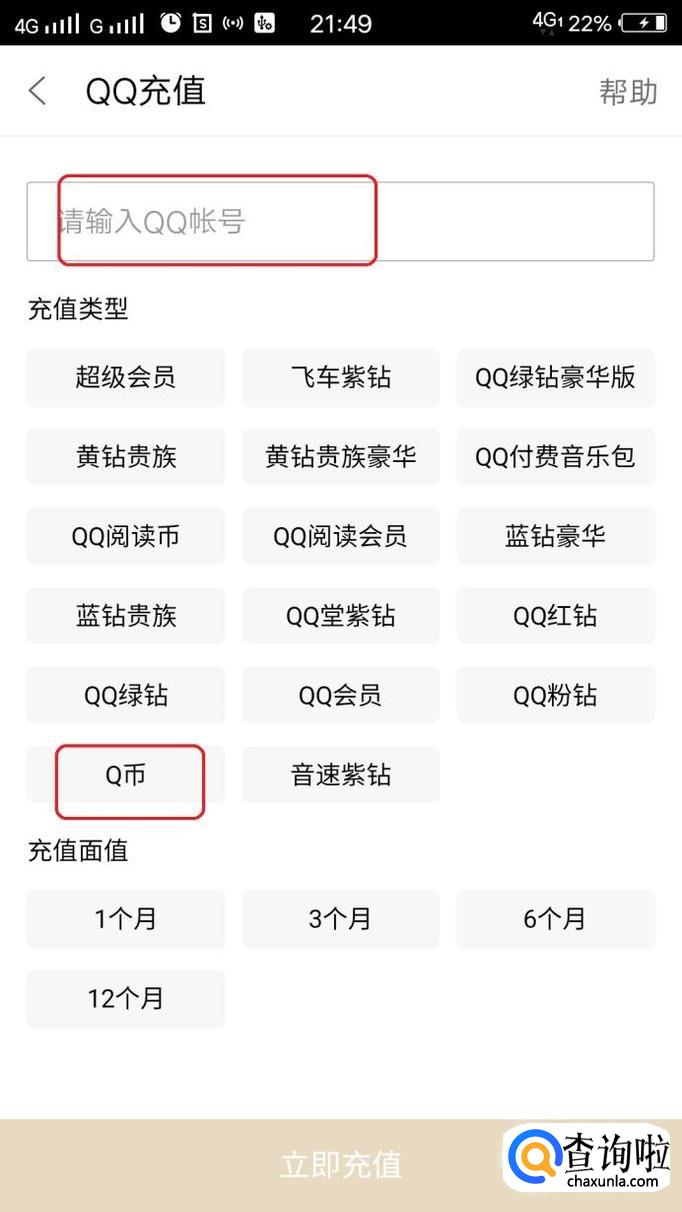The height and width of the screenshot is (1212, 682).
Task: Tap the QQ帐号 input field
Action: [340, 221]
